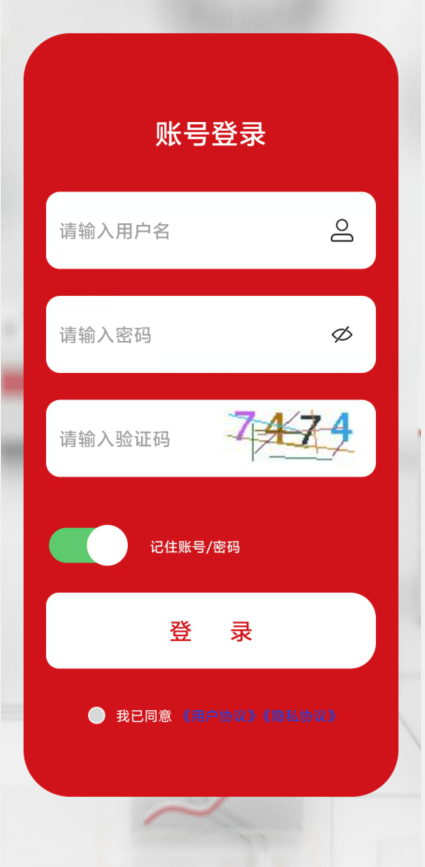Tap the 登录 login button

point(211,631)
